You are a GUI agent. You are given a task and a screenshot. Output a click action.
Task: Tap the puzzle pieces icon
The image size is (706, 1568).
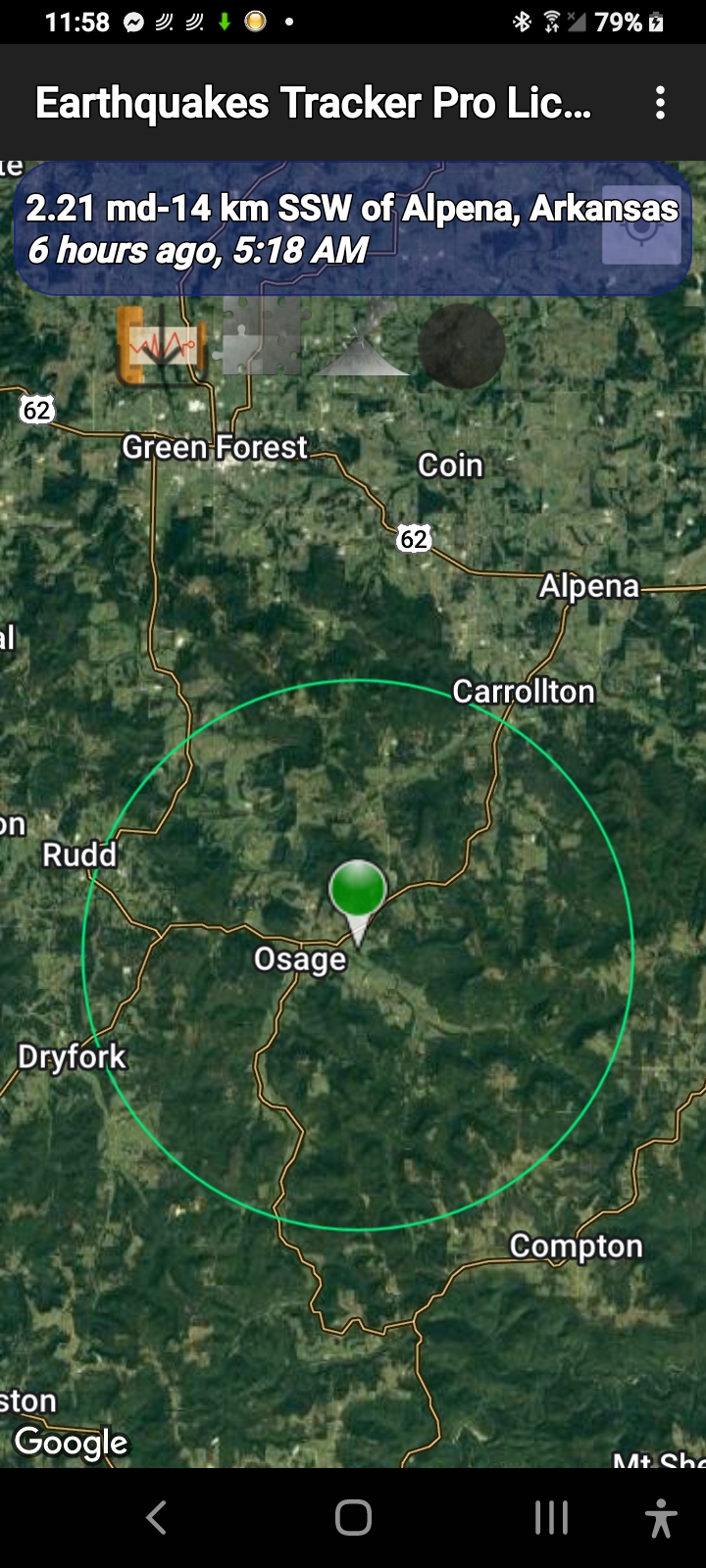pyautogui.click(x=264, y=338)
